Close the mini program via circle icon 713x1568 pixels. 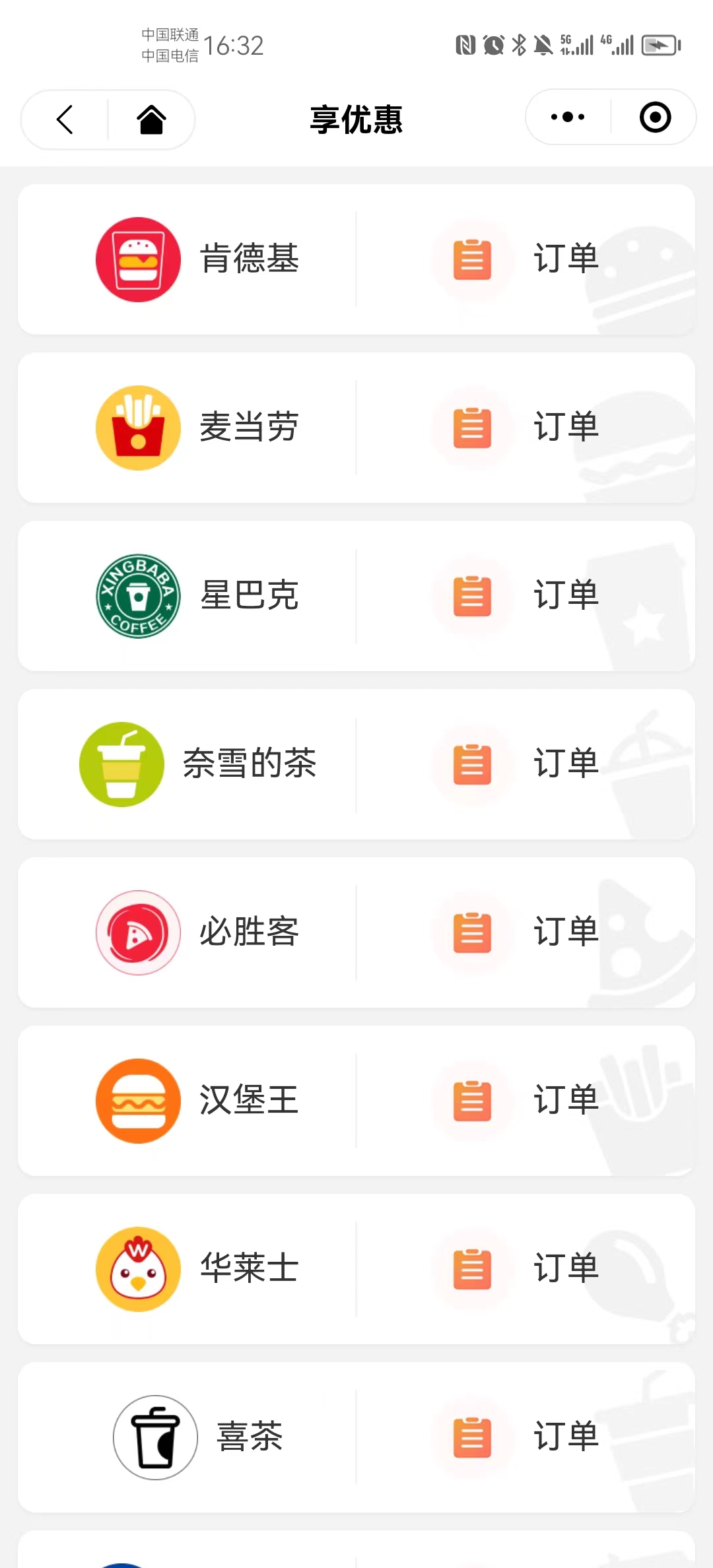click(655, 117)
